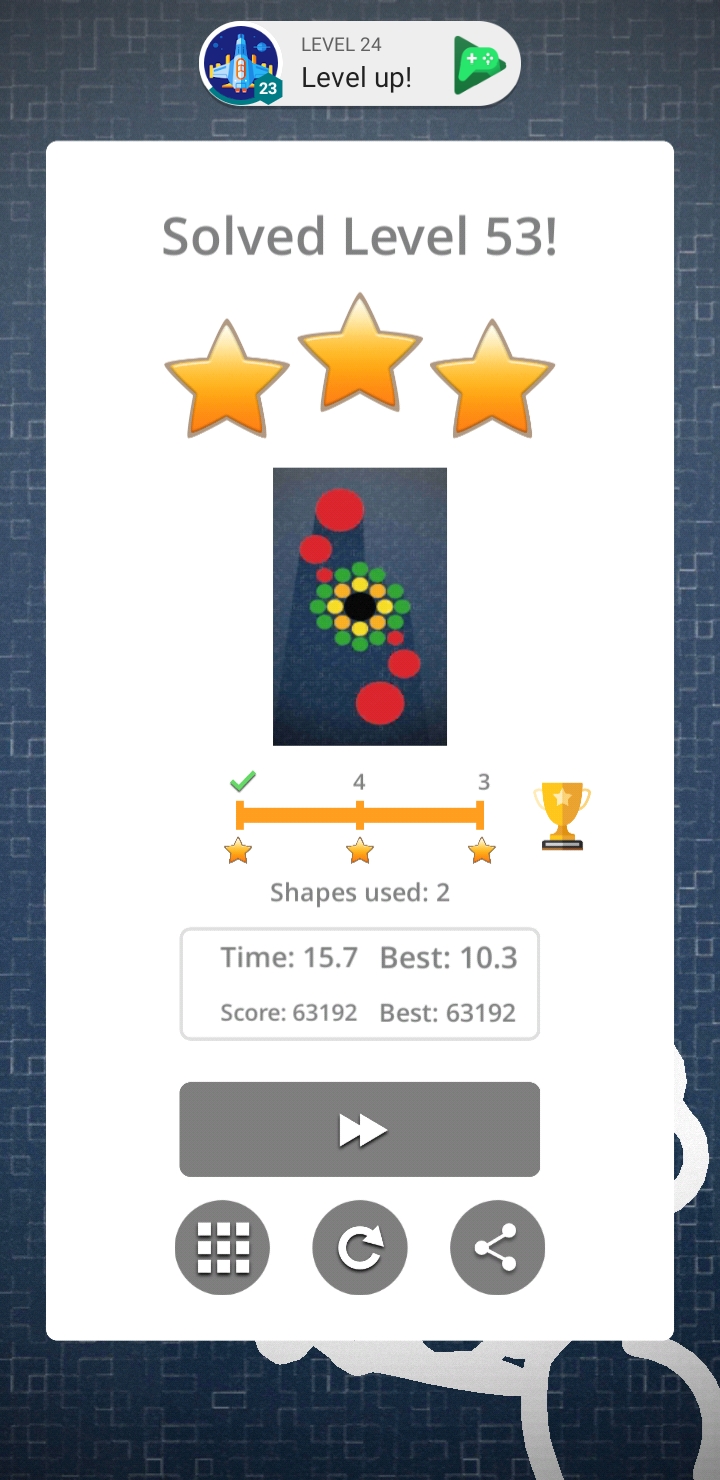This screenshot has height=1480, width=720.
Task: Open the level selection grid
Action: coord(222,1247)
